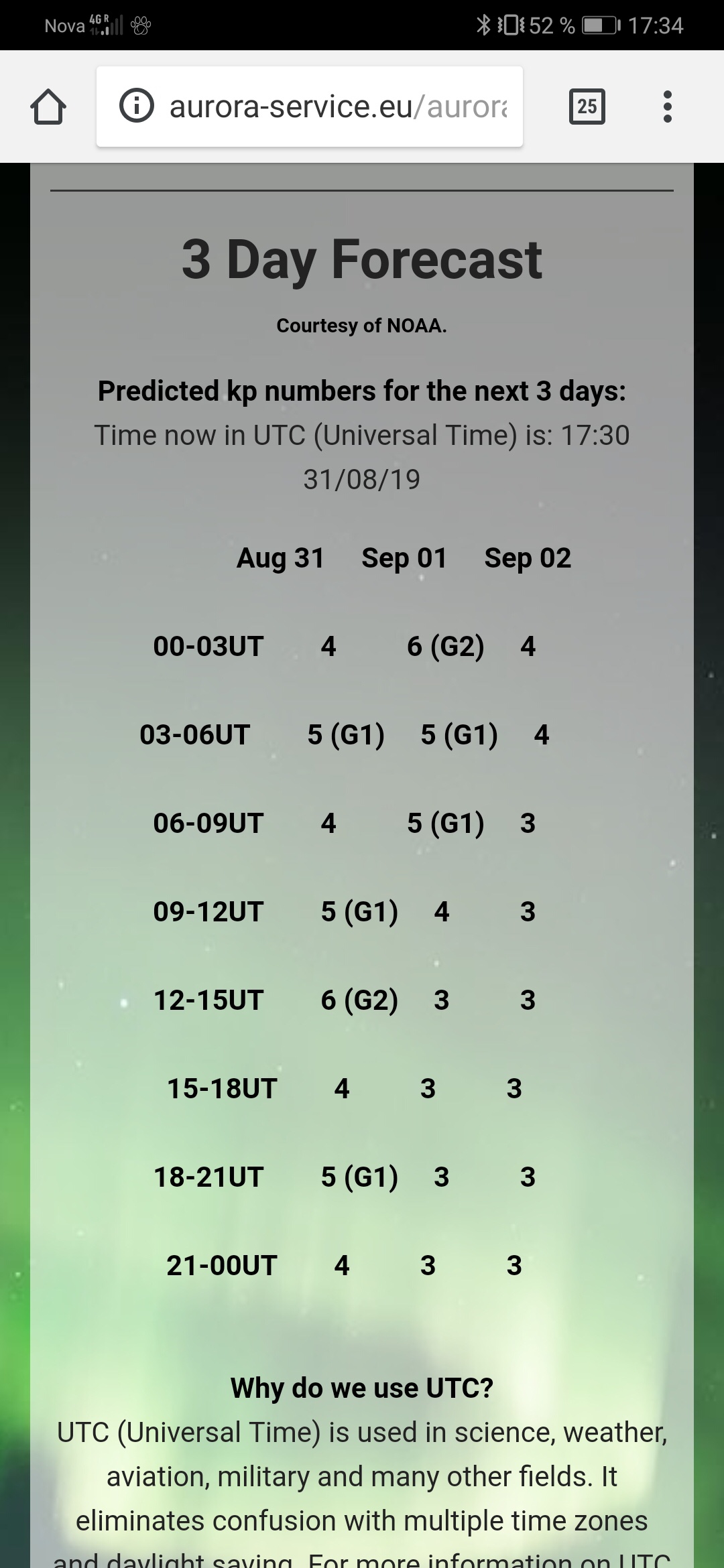This screenshot has height=1568, width=724.
Task: Open the browser overflow menu
Action: 666,107
